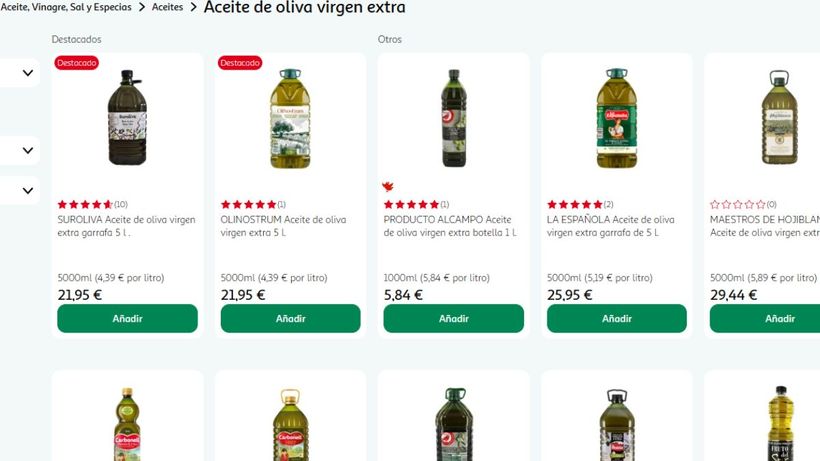The height and width of the screenshot is (461, 820).
Task: Open MAESTROS DE HOJIBLANCA product page
Action: coord(765,226)
